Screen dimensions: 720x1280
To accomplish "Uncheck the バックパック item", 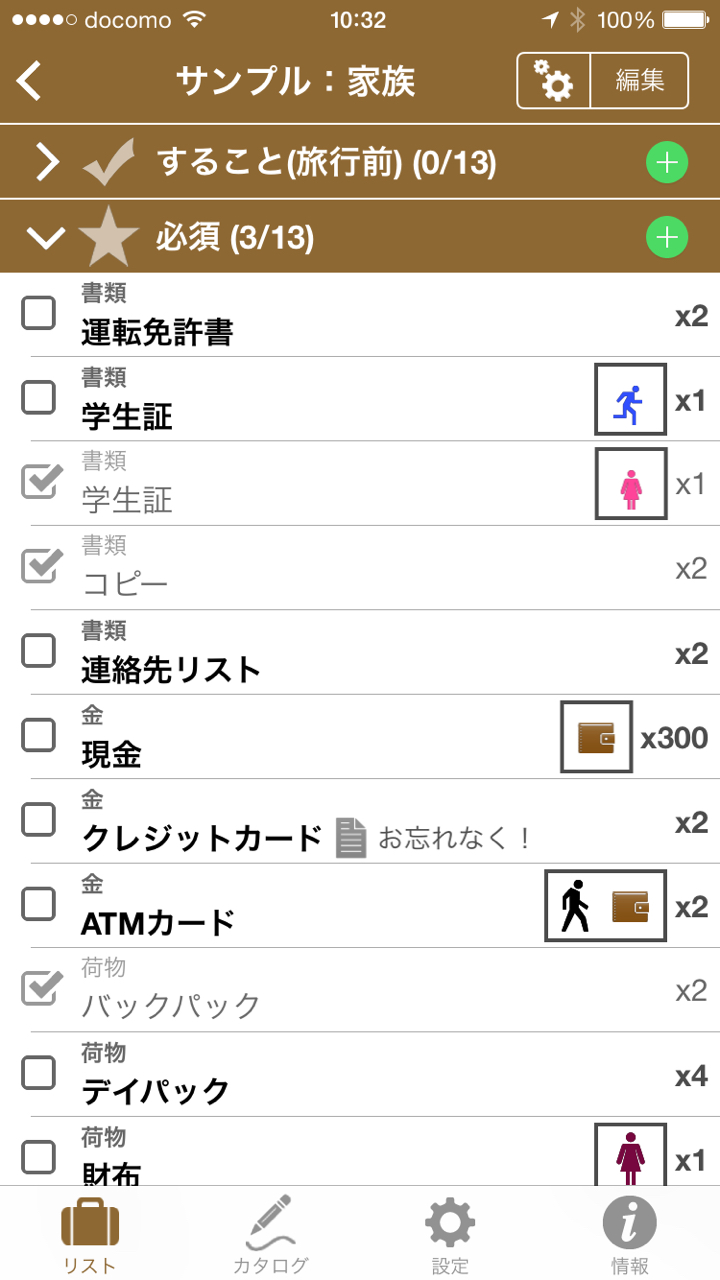I will (x=41, y=988).
